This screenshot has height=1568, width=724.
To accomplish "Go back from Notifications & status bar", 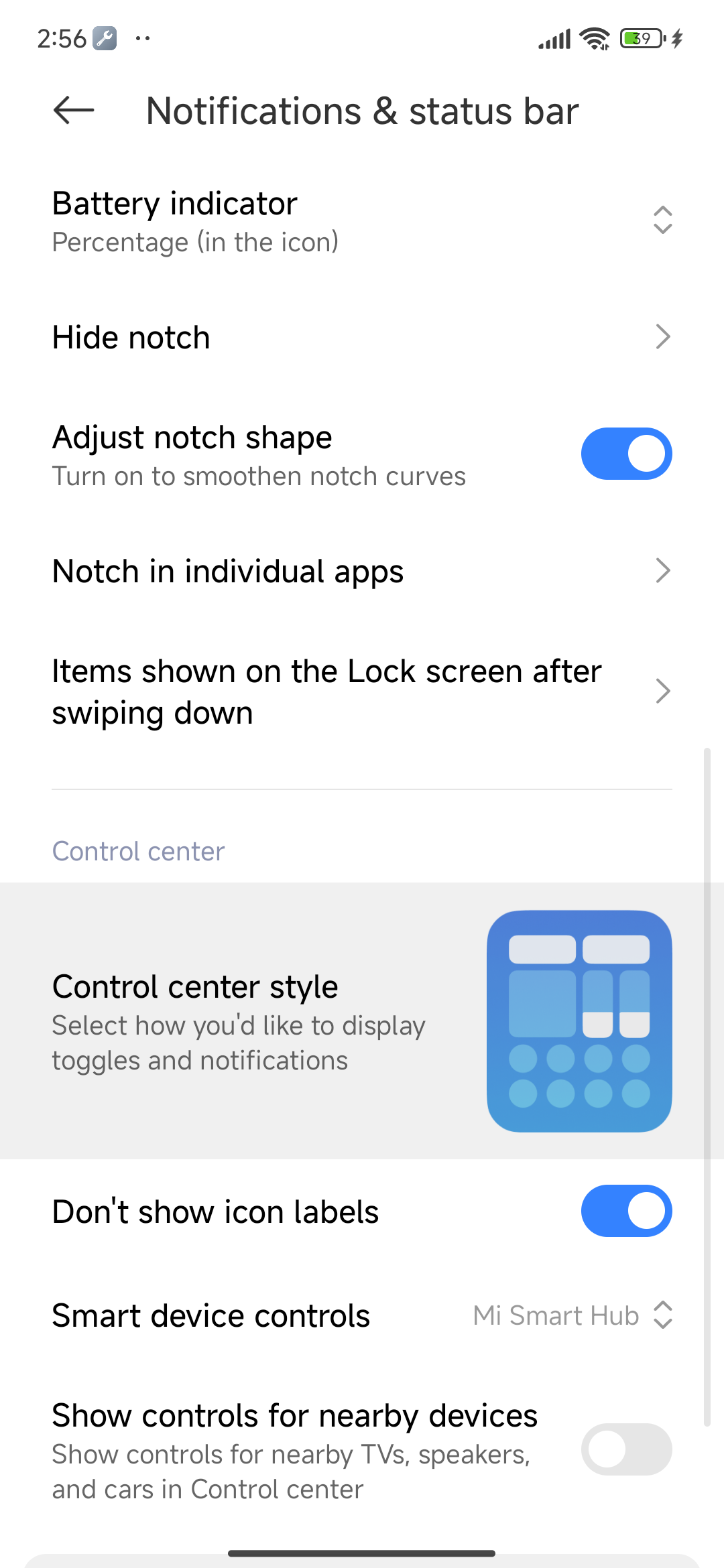I will pos(74,111).
